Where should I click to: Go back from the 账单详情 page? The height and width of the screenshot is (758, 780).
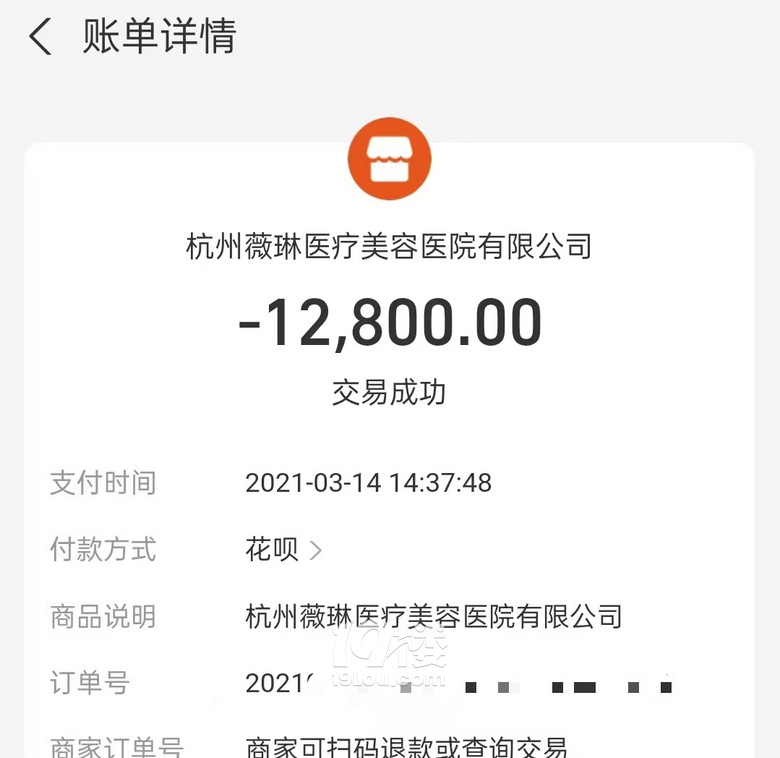tap(40, 37)
